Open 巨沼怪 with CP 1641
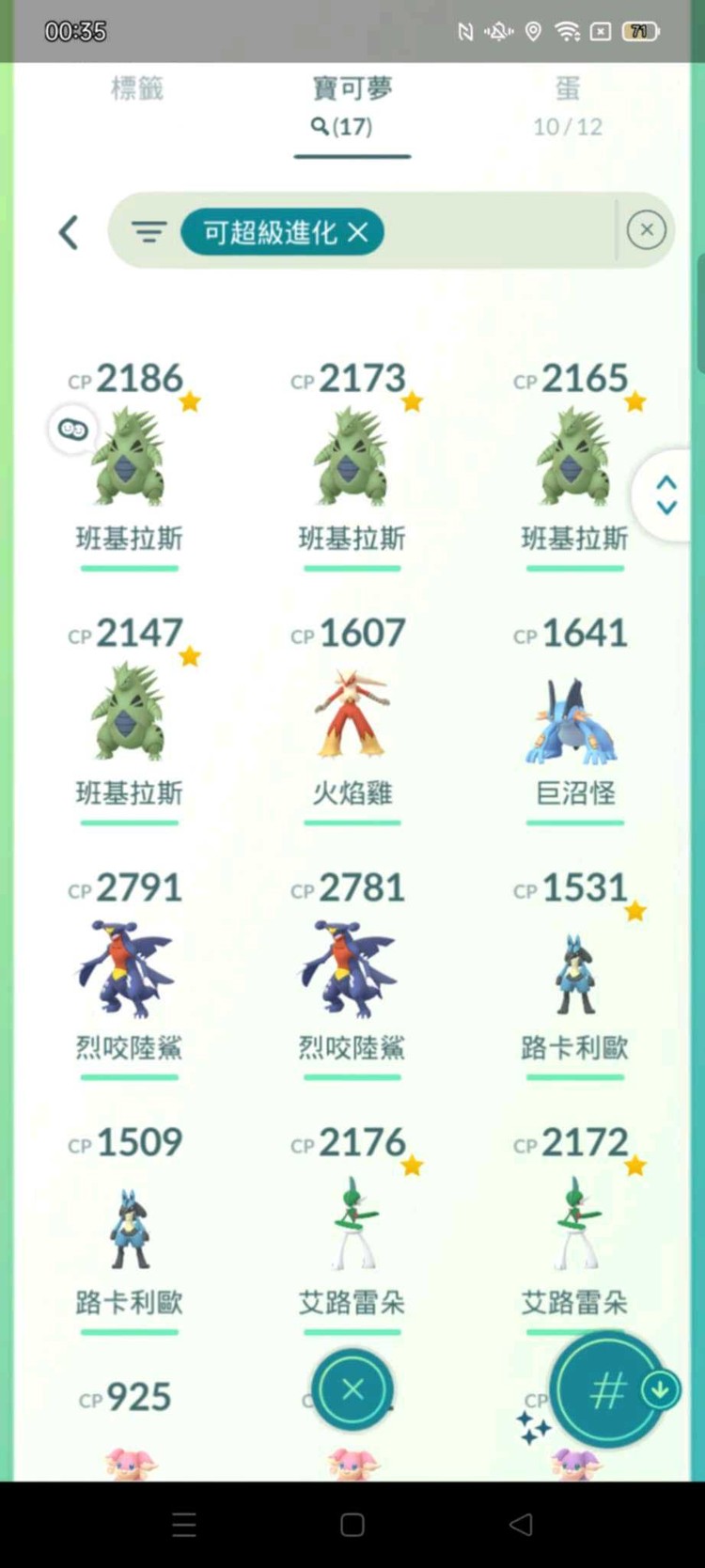The height and width of the screenshot is (1568, 705). (574, 716)
